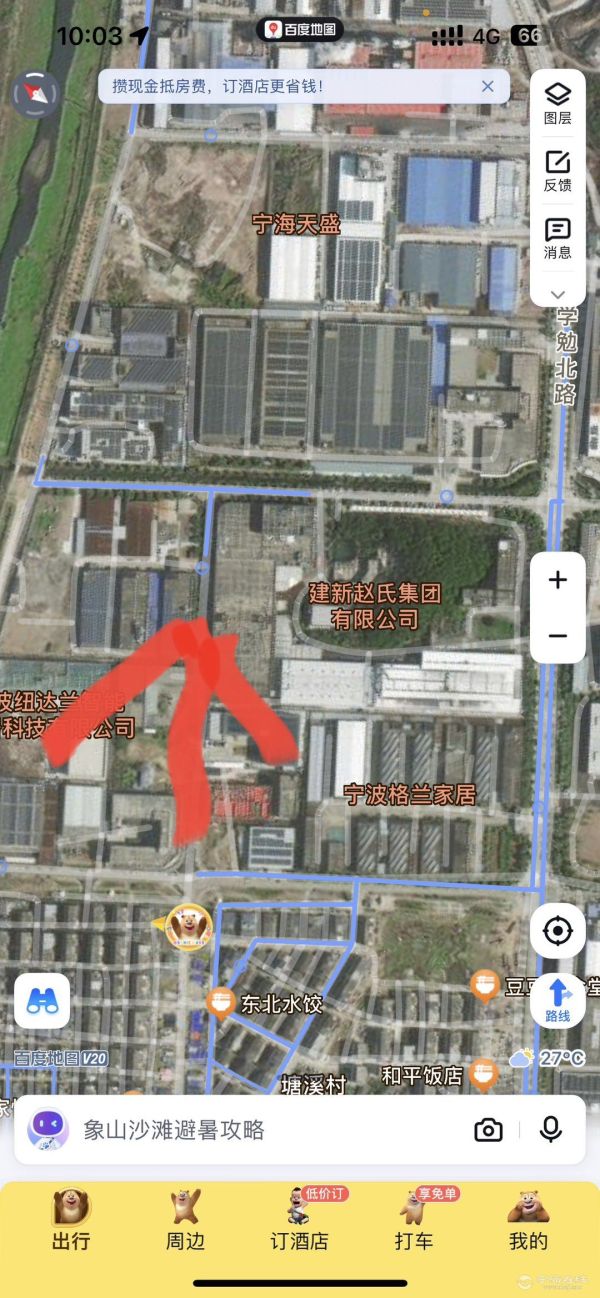Image resolution: width=600 pixels, height=1298 pixels.
Task: Recenter map on my location
Action: pos(558,931)
